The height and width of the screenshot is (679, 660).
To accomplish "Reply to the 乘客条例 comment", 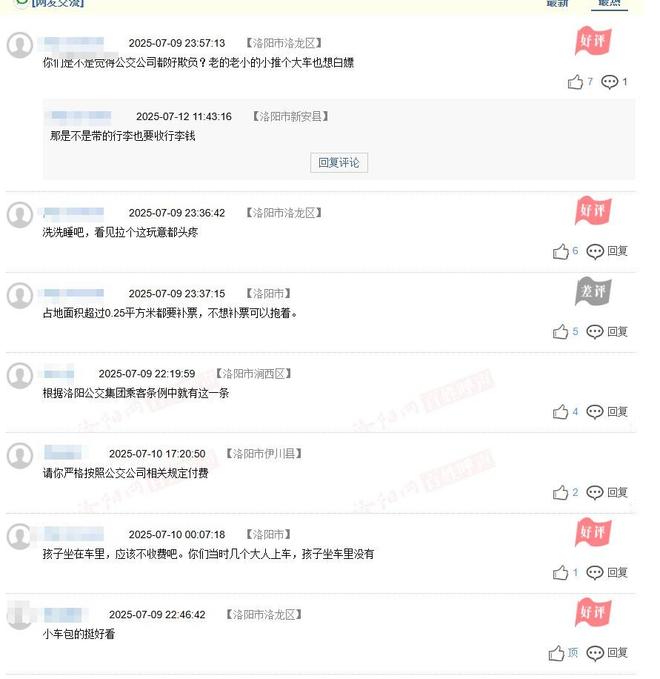I will tap(607, 411).
